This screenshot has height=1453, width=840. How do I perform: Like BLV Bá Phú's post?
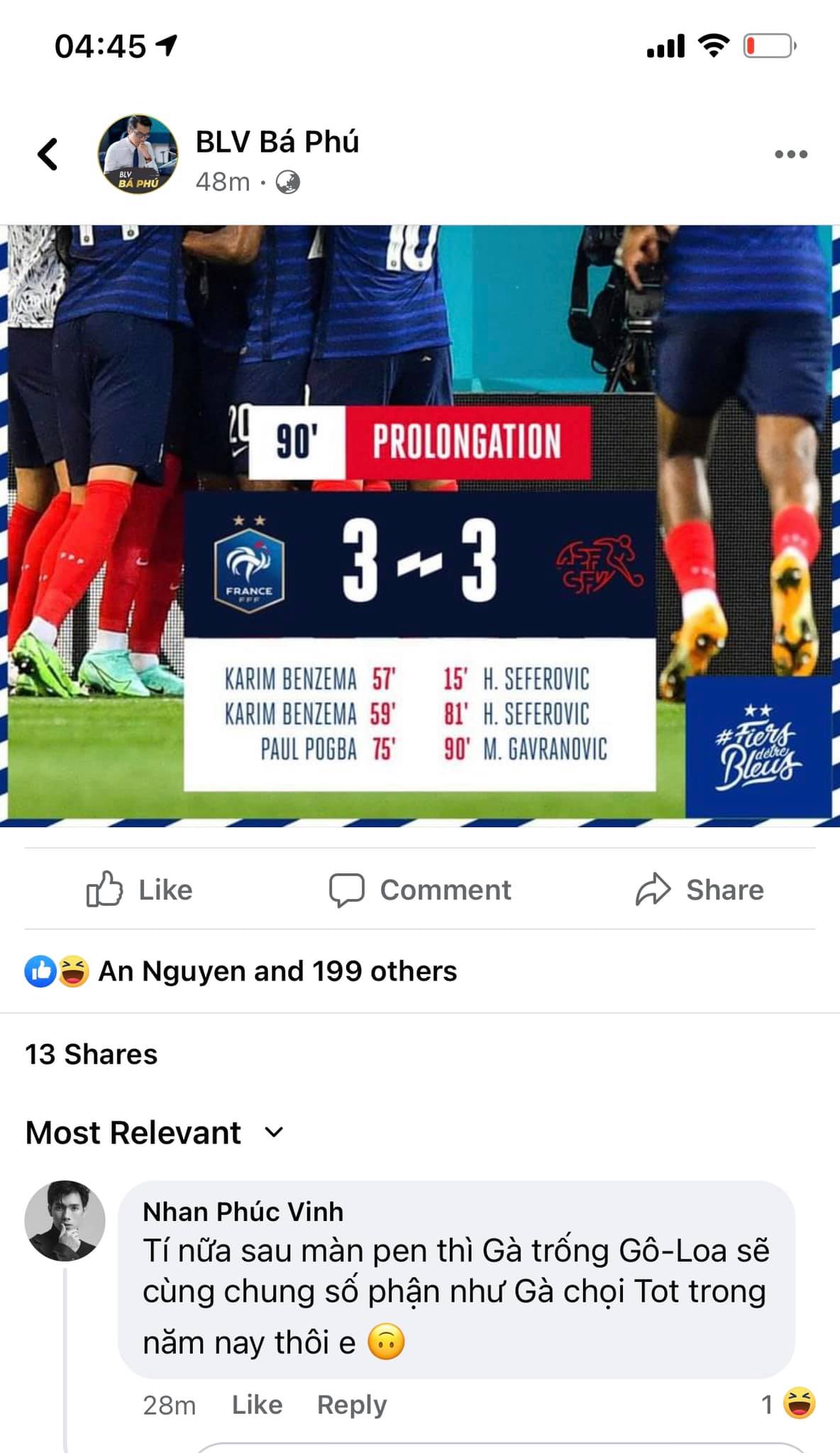tap(140, 890)
